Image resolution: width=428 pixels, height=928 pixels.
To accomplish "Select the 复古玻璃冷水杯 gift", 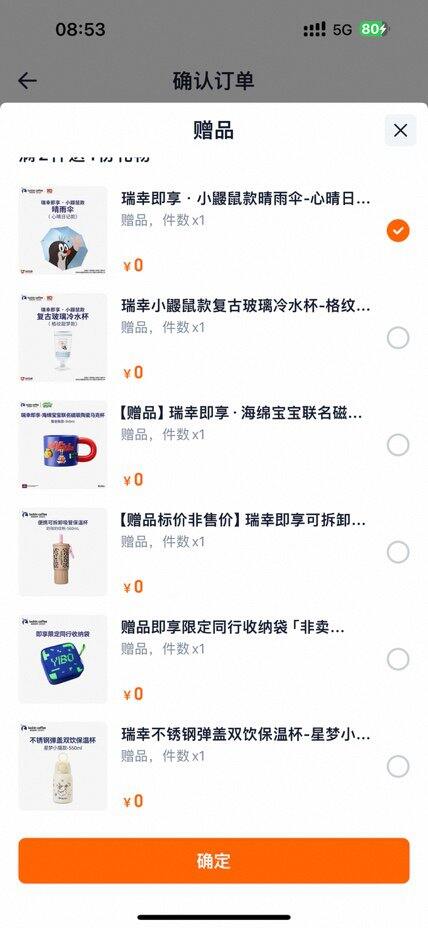I will click(398, 338).
